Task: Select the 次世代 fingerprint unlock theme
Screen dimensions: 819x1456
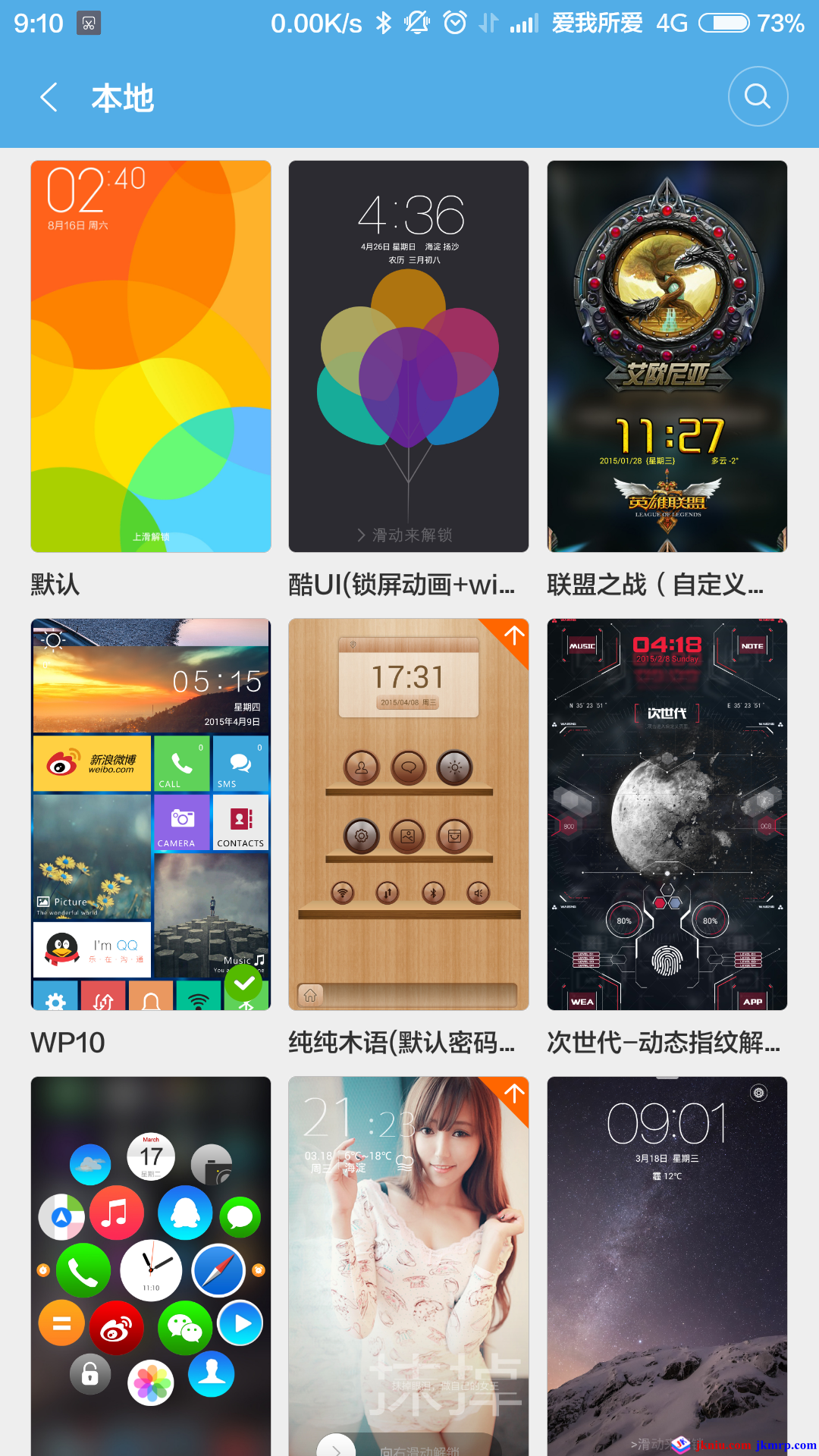Action: pos(667,814)
